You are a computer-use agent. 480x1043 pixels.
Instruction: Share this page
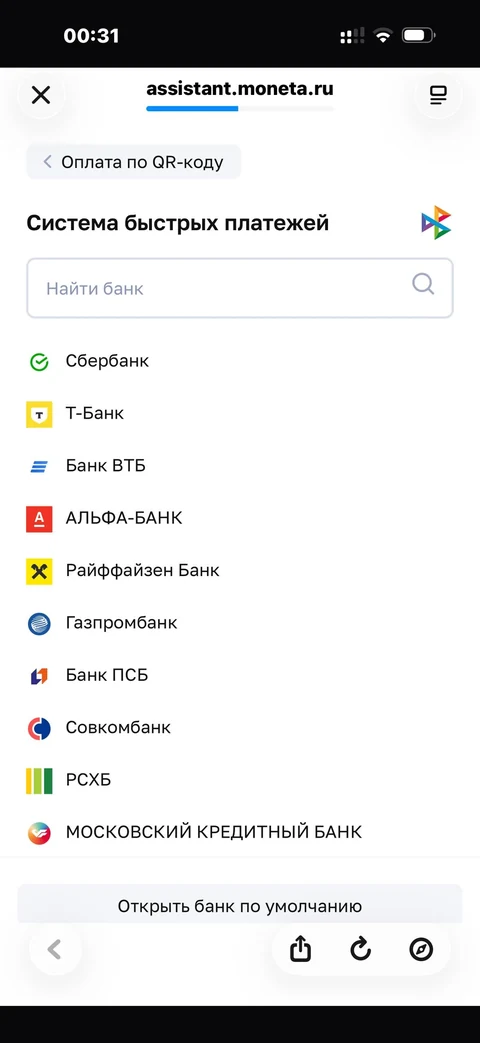click(300, 949)
